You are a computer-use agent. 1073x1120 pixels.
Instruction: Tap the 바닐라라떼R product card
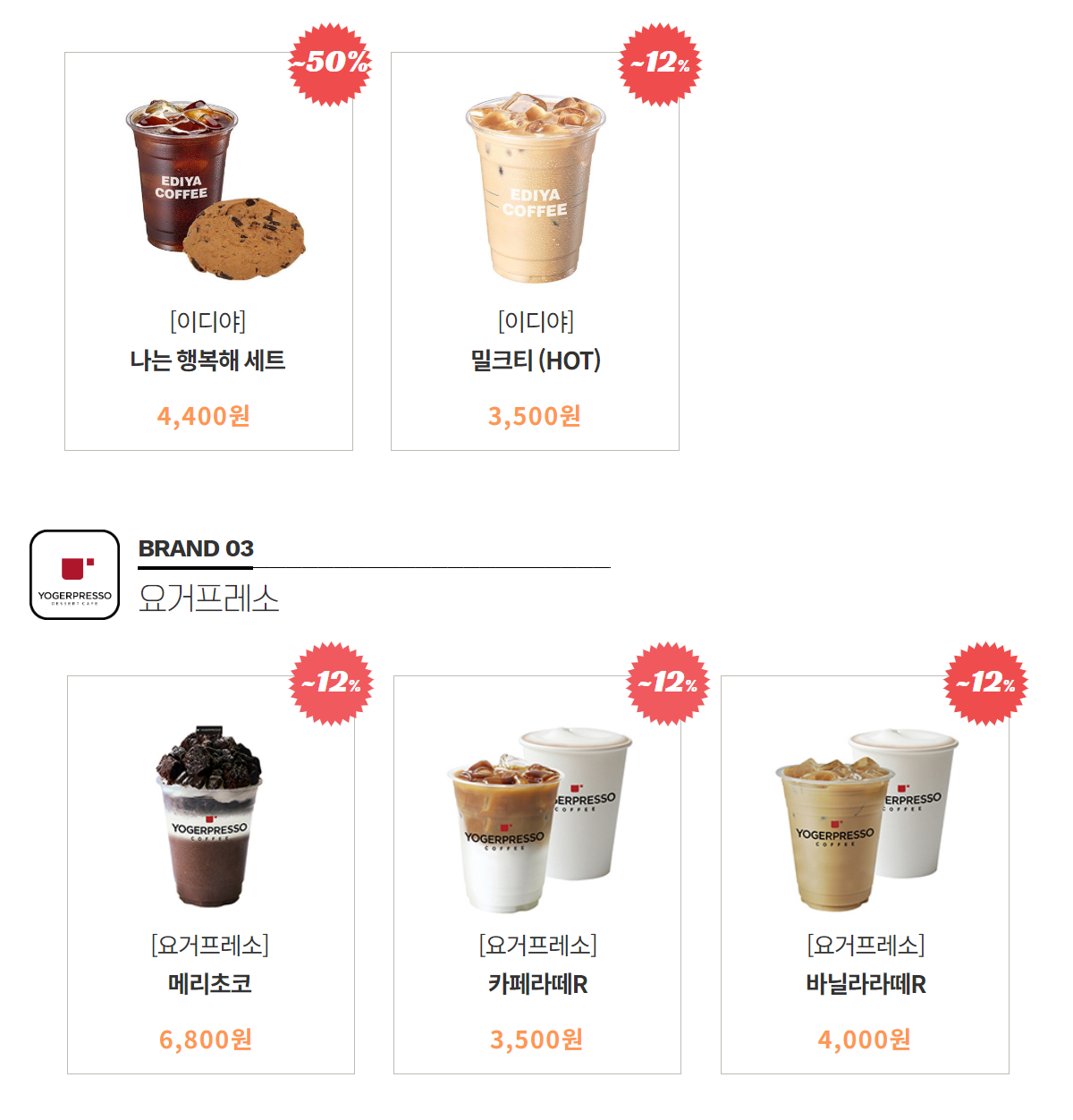[865, 874]
